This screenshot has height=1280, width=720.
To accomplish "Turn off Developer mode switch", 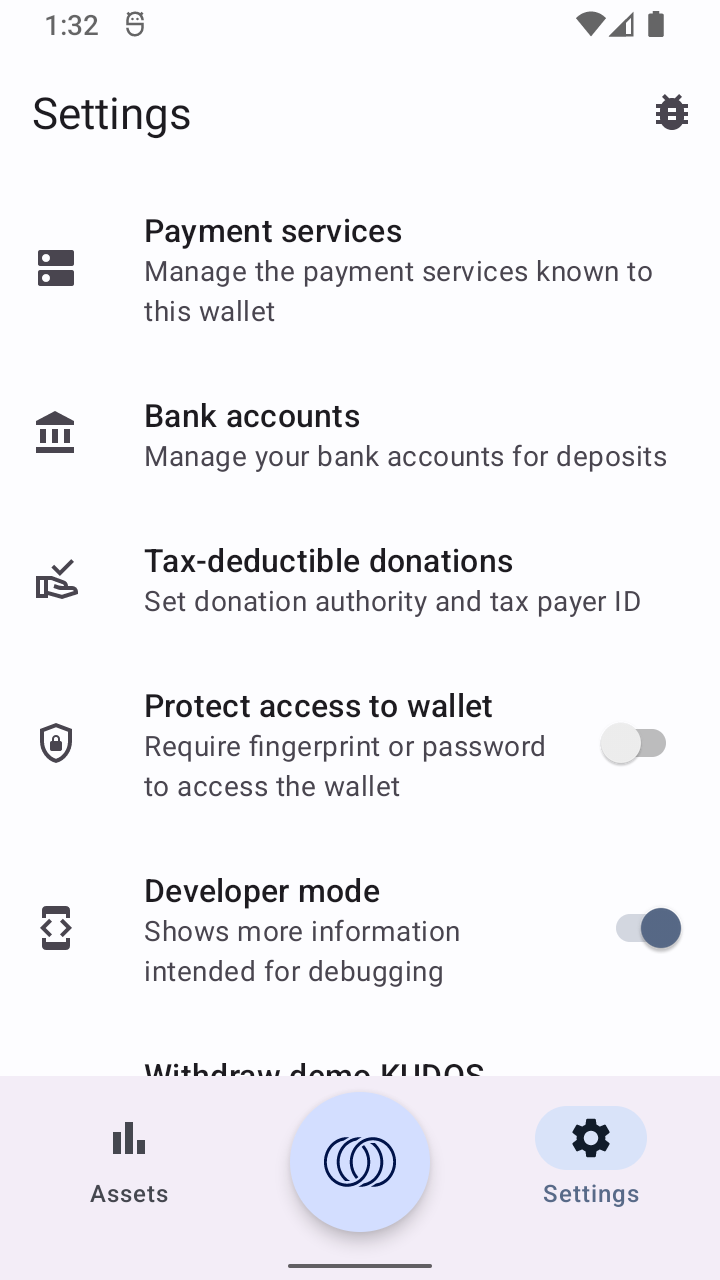I will (x=648, y=928).
